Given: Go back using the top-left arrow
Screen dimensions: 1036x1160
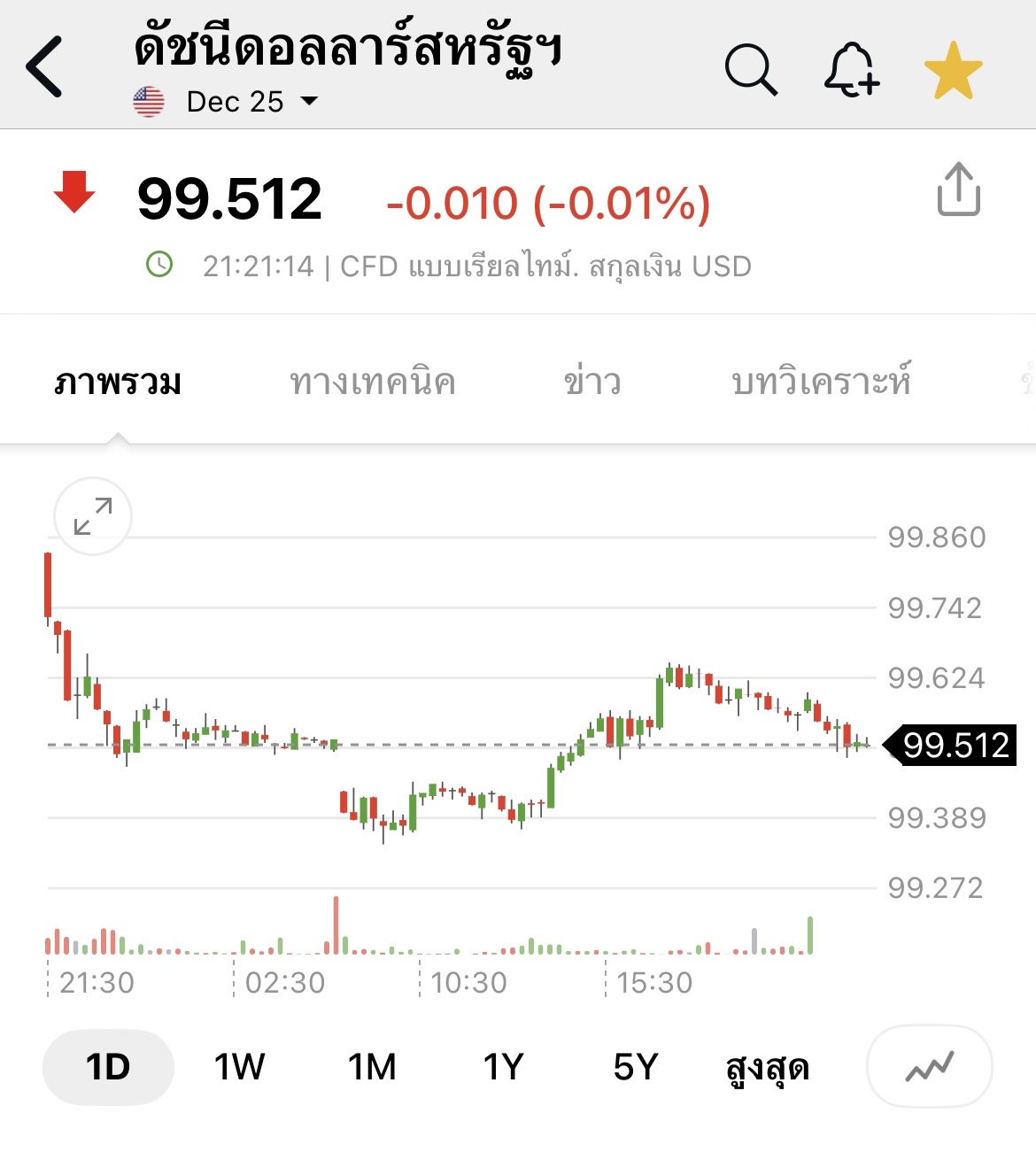Looking at the screenshot, I should pyautogui.click(x=44, y=66).
